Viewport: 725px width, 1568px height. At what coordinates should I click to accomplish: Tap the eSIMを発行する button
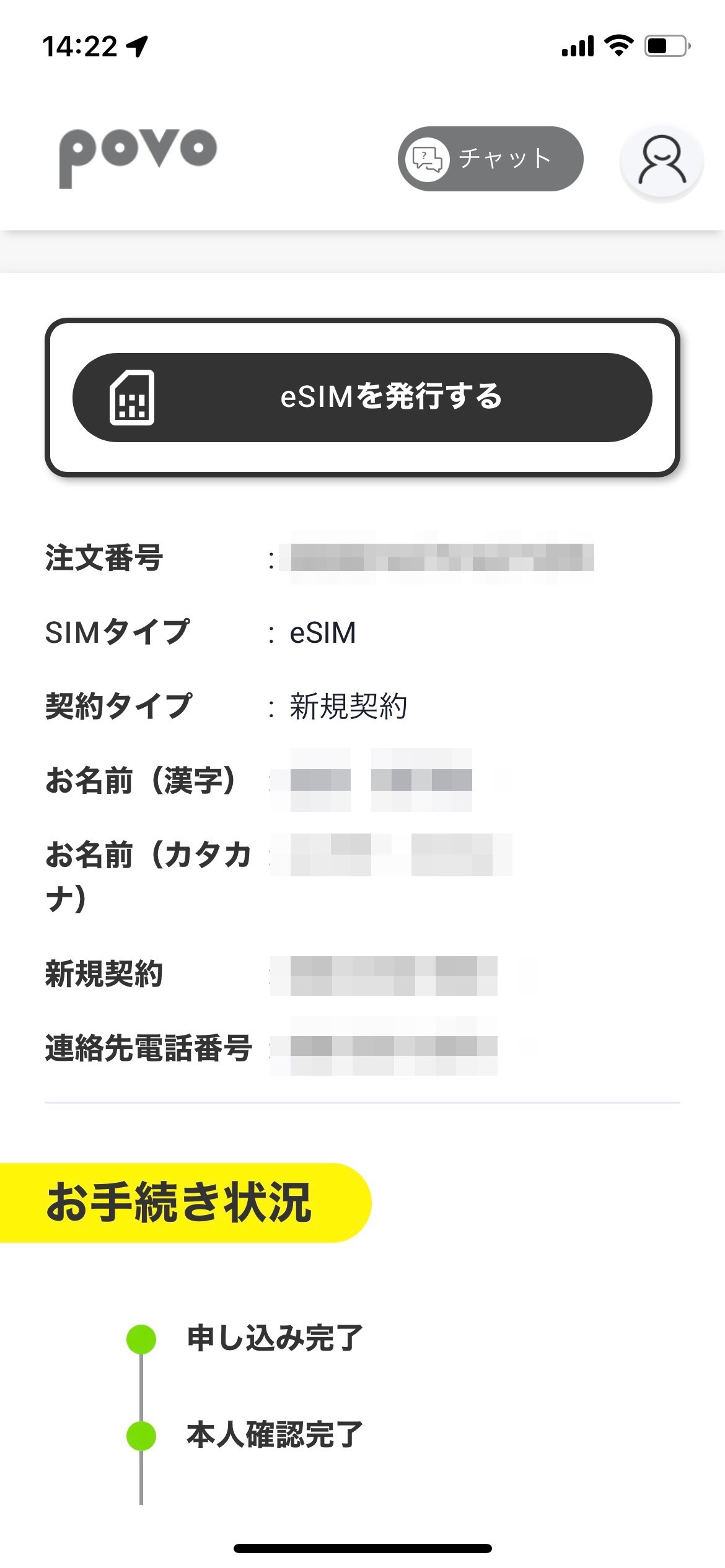coord(362,397)
